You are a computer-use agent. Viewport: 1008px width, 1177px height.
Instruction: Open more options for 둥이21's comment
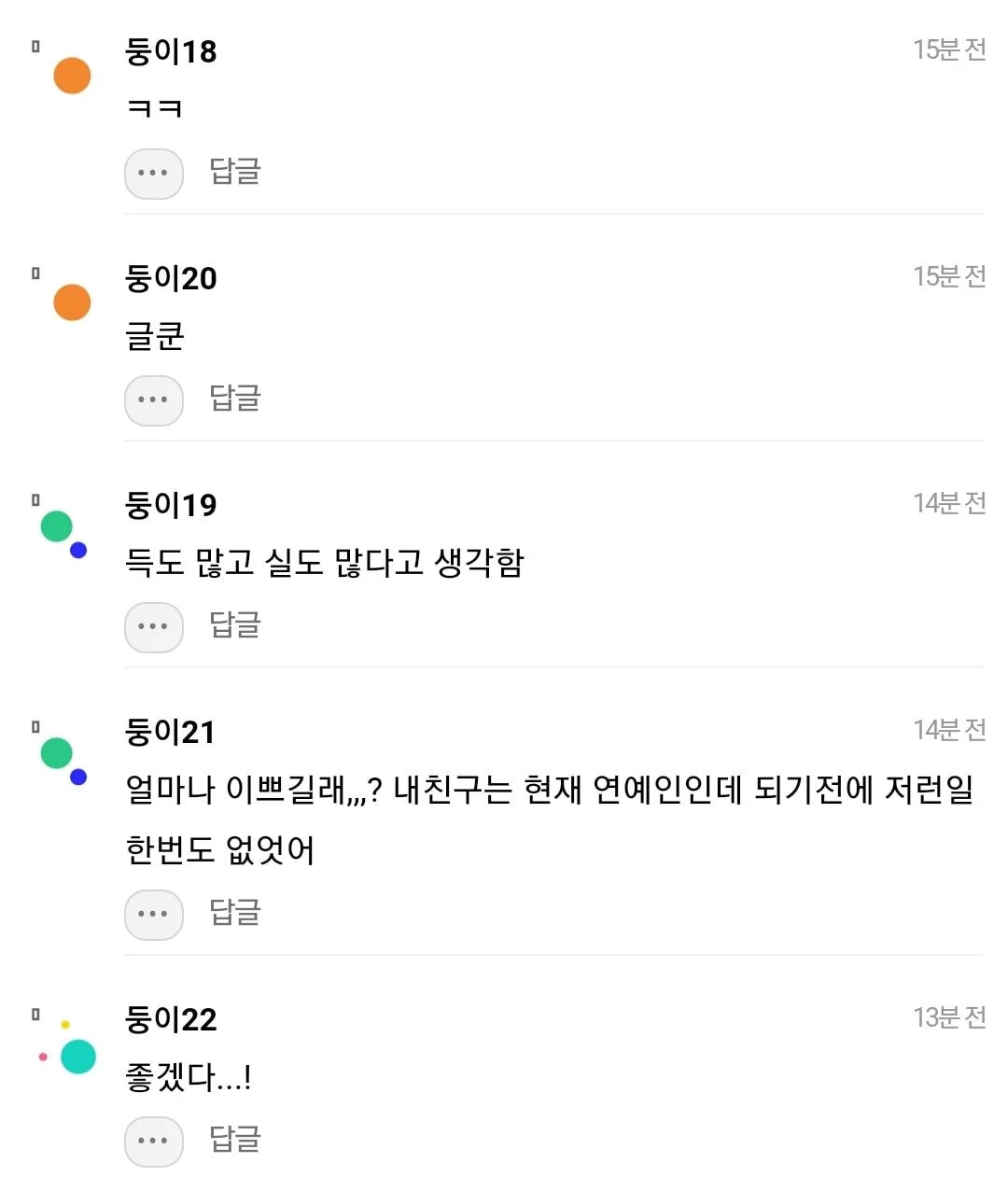point(153,914)
